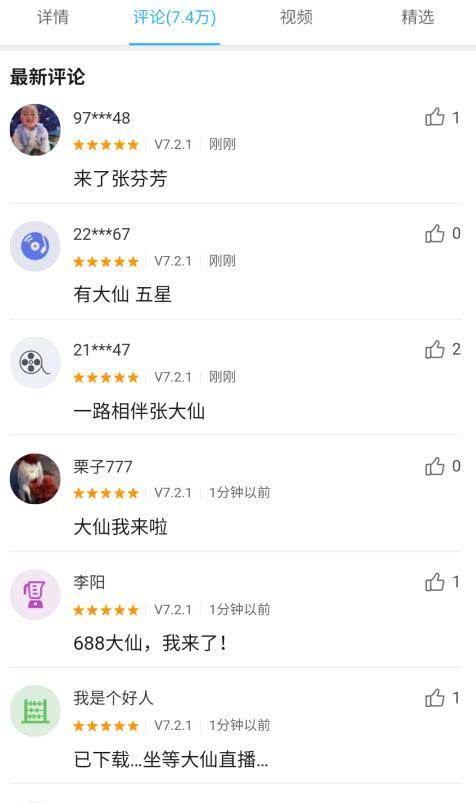Open the 视频 tab
This screenshot has height=803, width=476.
coord(296,17)
